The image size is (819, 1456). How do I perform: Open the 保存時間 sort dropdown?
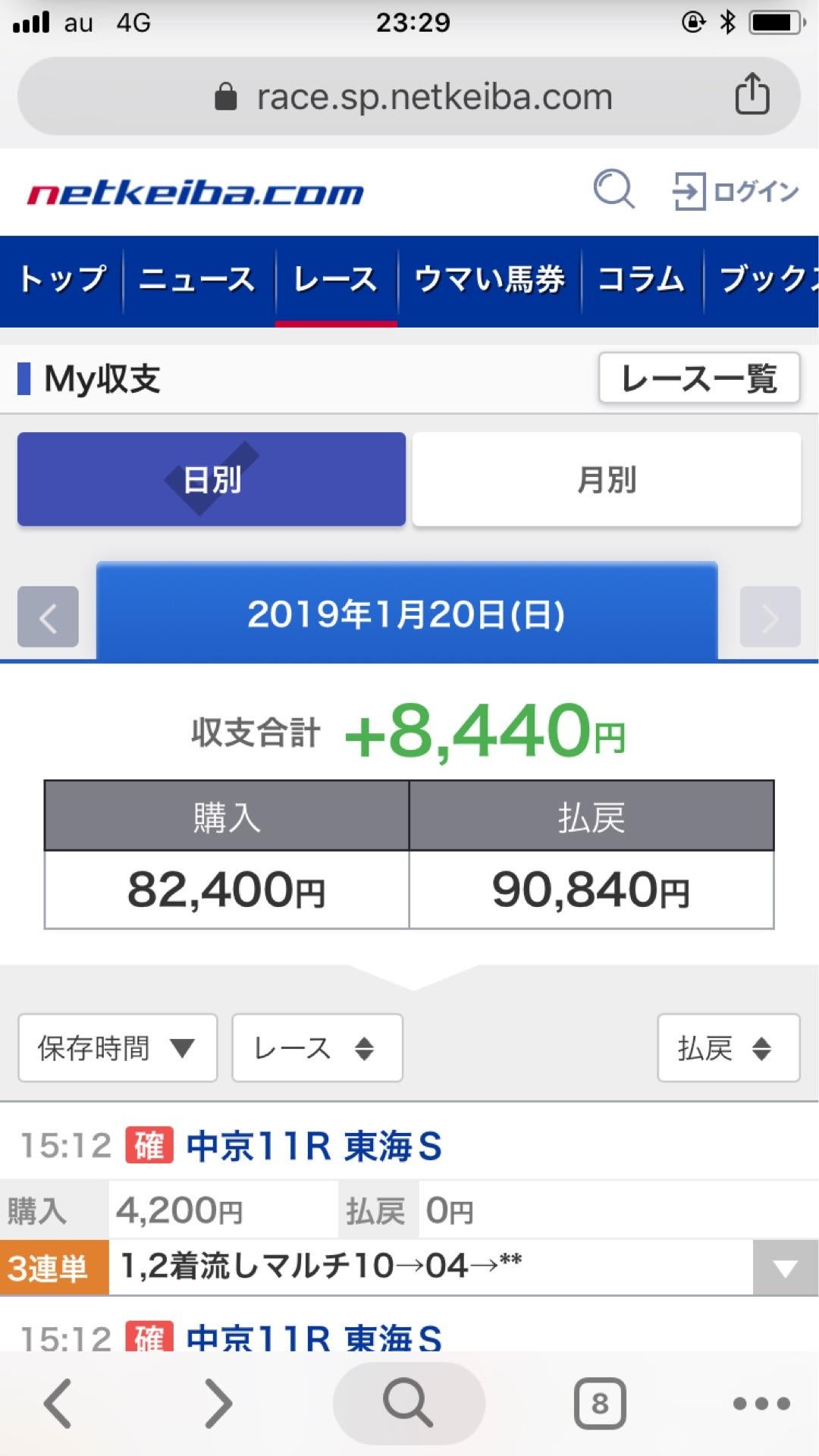coord(118,1048)
